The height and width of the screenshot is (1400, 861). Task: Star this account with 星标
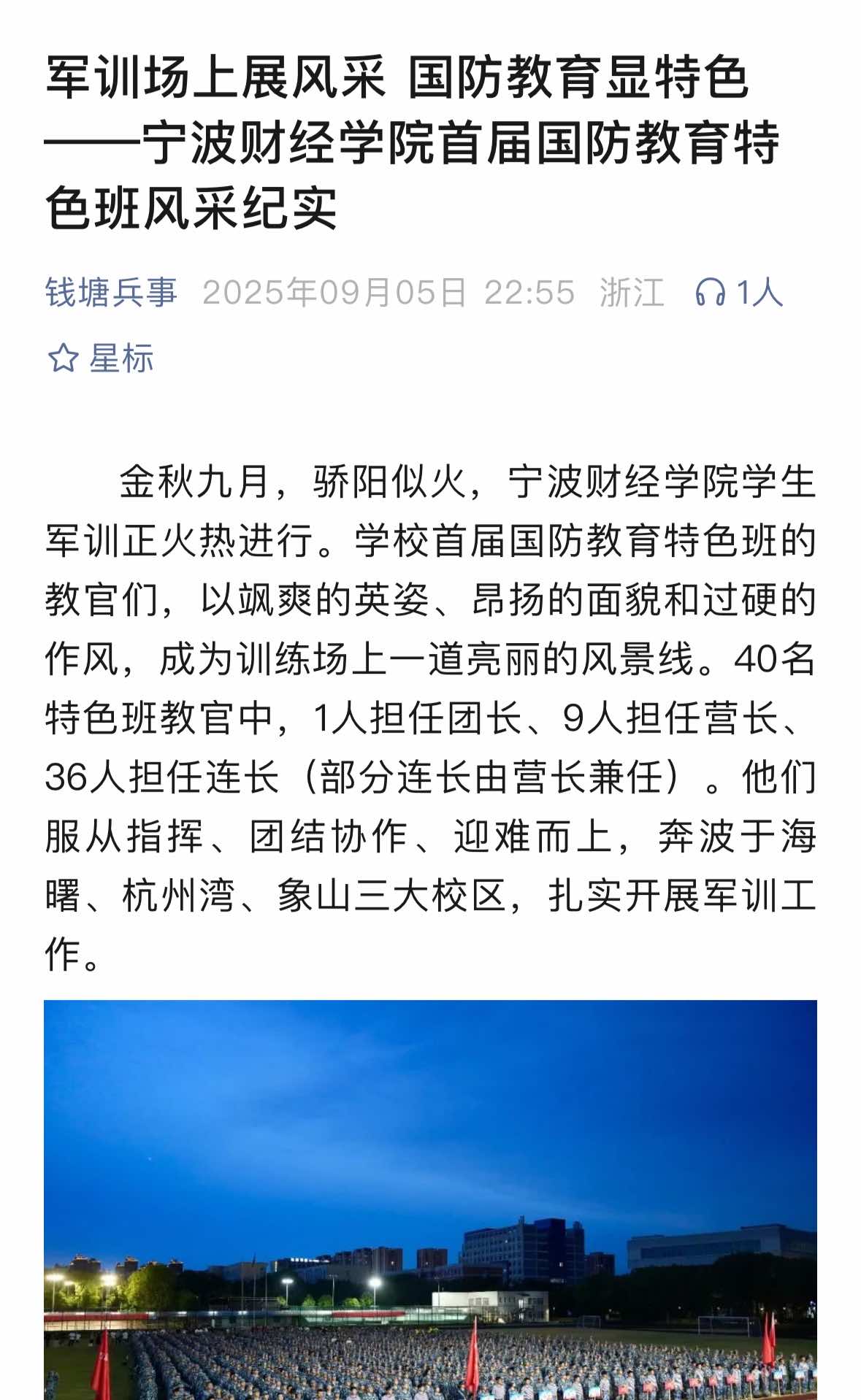click(101, 358)
